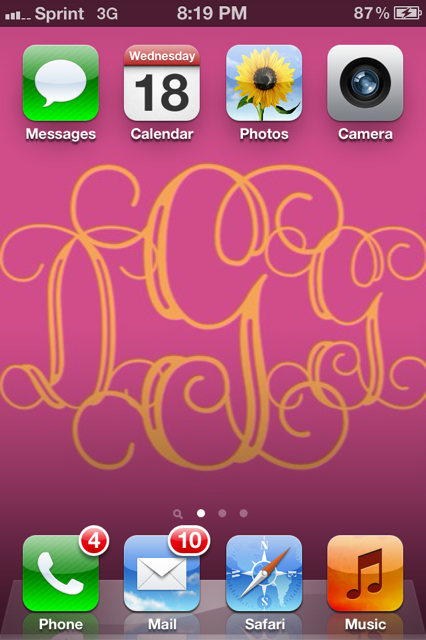Viewport: 426px width, 640px height.
Task: Open the Calendar app
Action: pyautogui.click(x=162, y=83)
